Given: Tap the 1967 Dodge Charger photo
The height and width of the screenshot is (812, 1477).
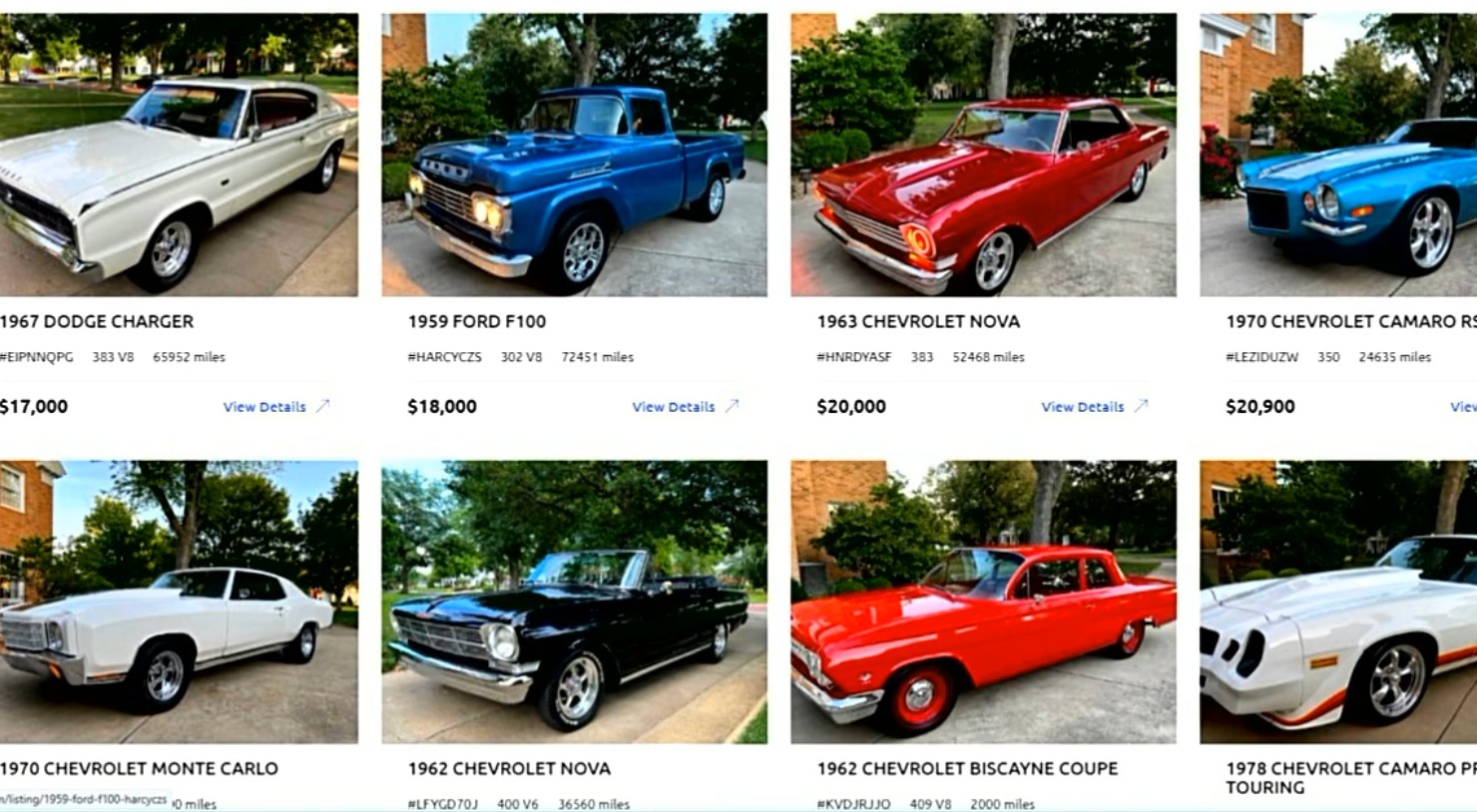Looking at the screenshot, I should (178, 155).
